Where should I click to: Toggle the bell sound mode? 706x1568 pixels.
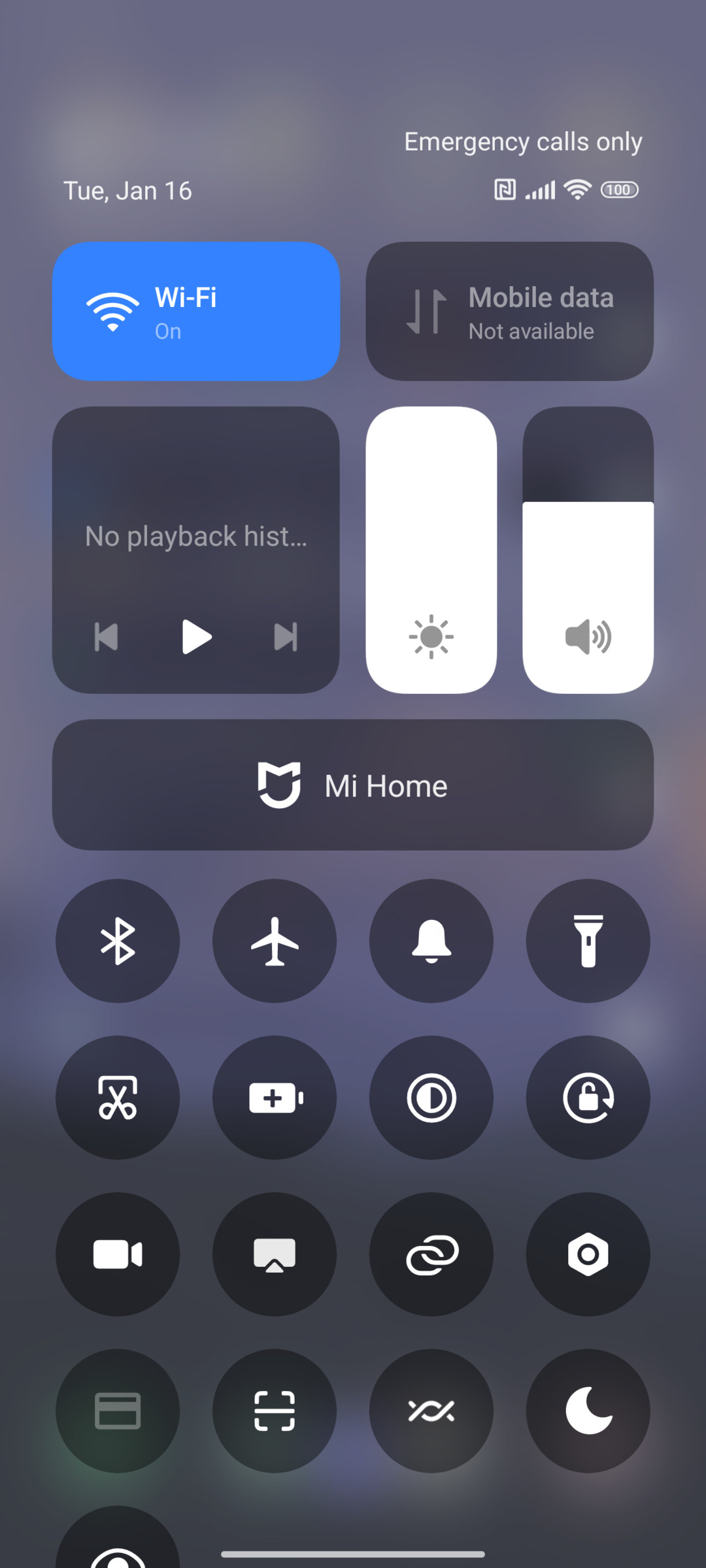tap(431, 941)
